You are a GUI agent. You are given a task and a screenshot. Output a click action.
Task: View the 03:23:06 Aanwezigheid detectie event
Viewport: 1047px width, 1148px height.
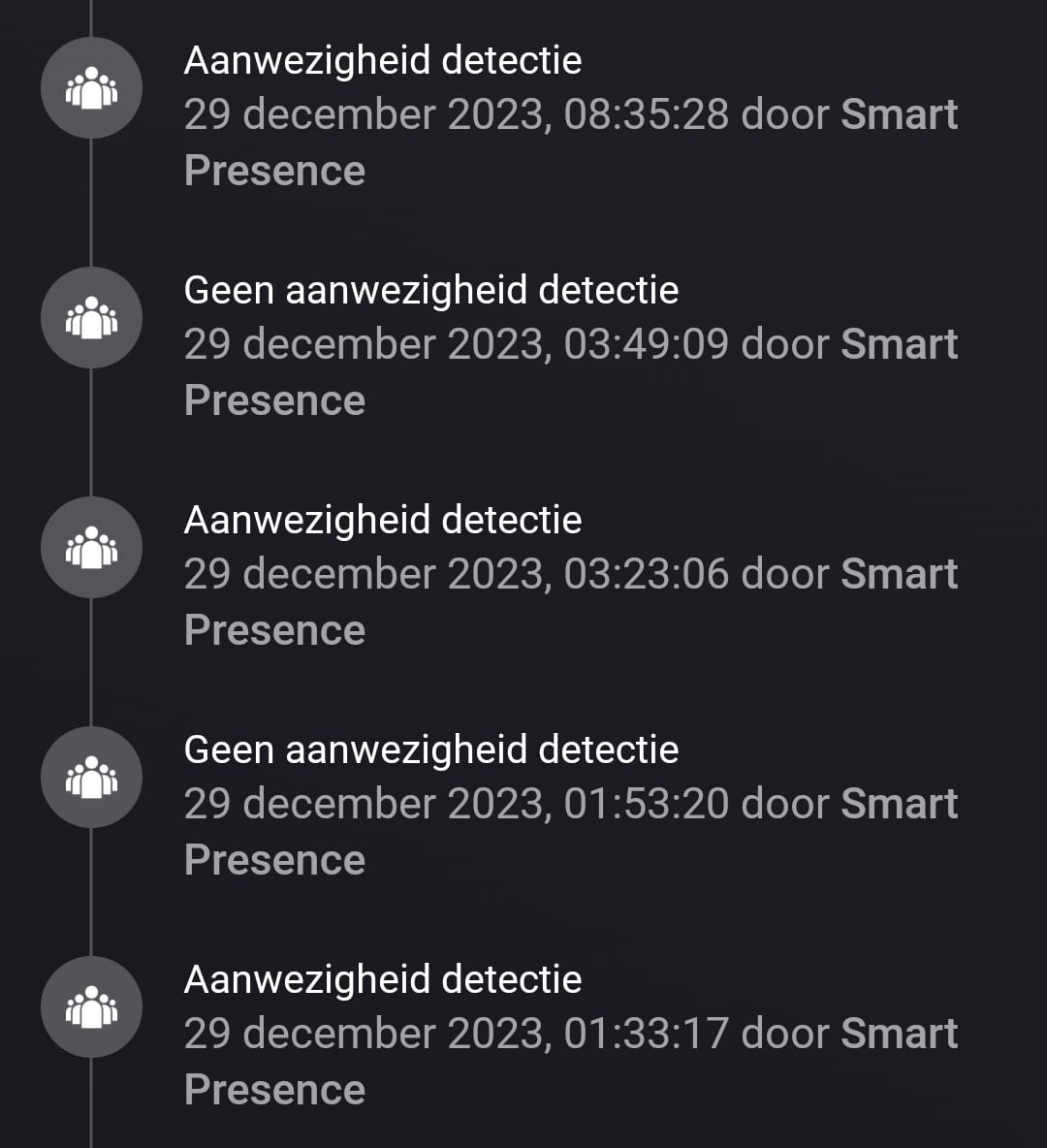[570, 574]
